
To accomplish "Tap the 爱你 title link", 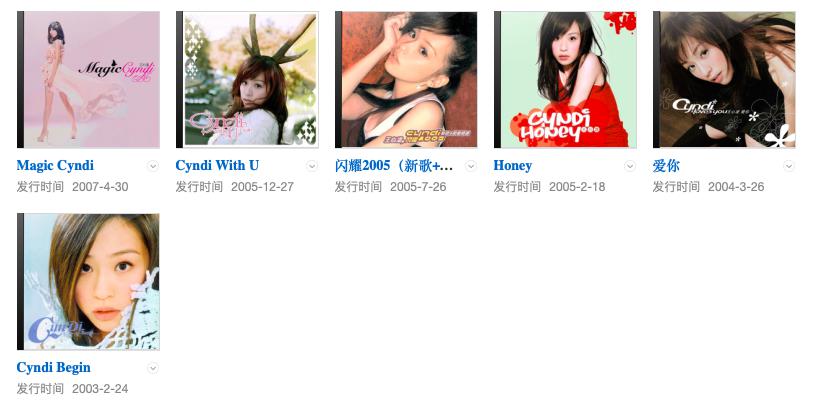I will (x=666, y=166).
